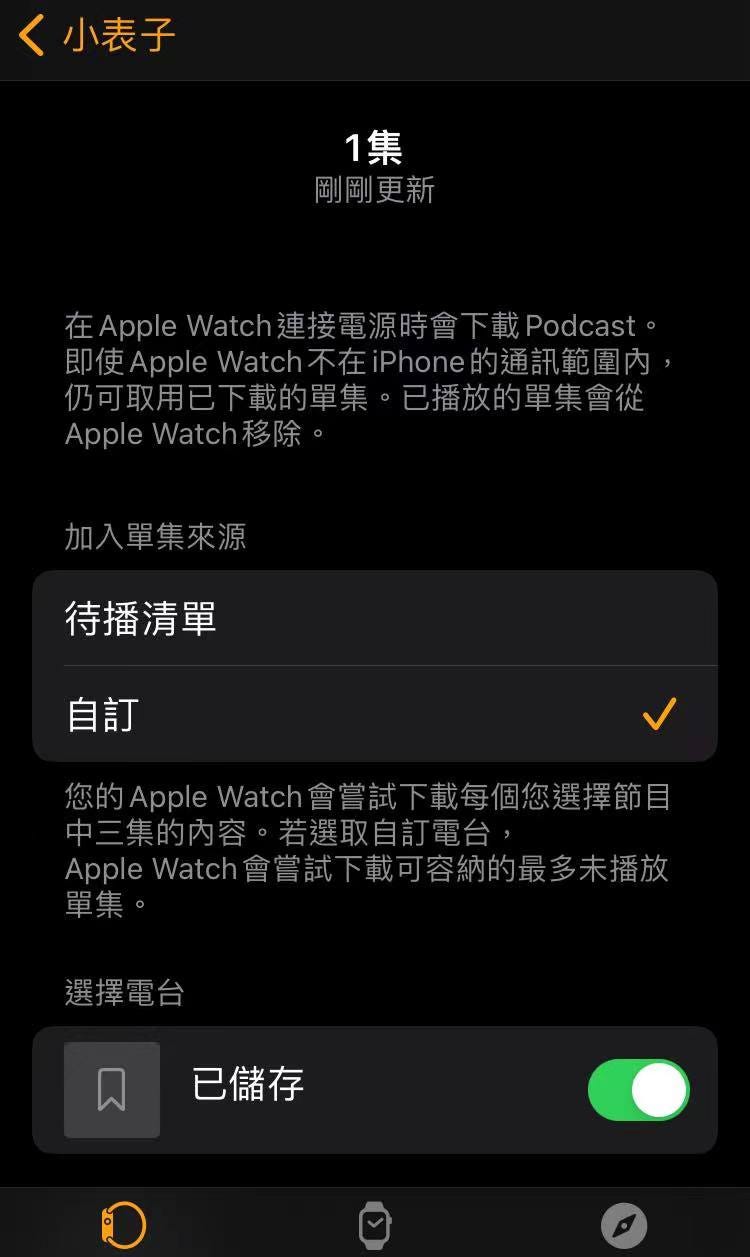Tap the 1集 episode count heading
The height and width of the screenshot is (1257, 750).
[375, 146]
